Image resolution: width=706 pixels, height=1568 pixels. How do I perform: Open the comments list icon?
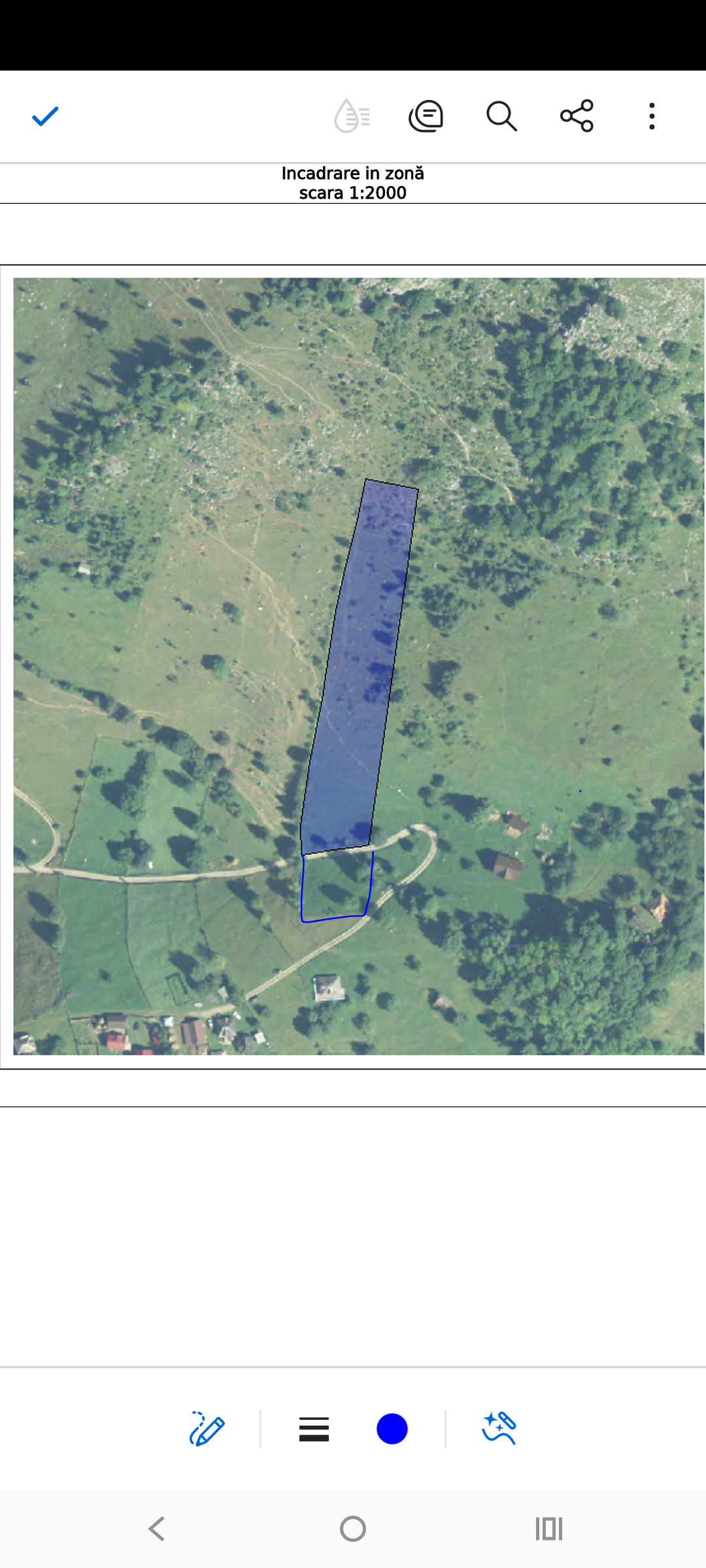click(426, 116)
